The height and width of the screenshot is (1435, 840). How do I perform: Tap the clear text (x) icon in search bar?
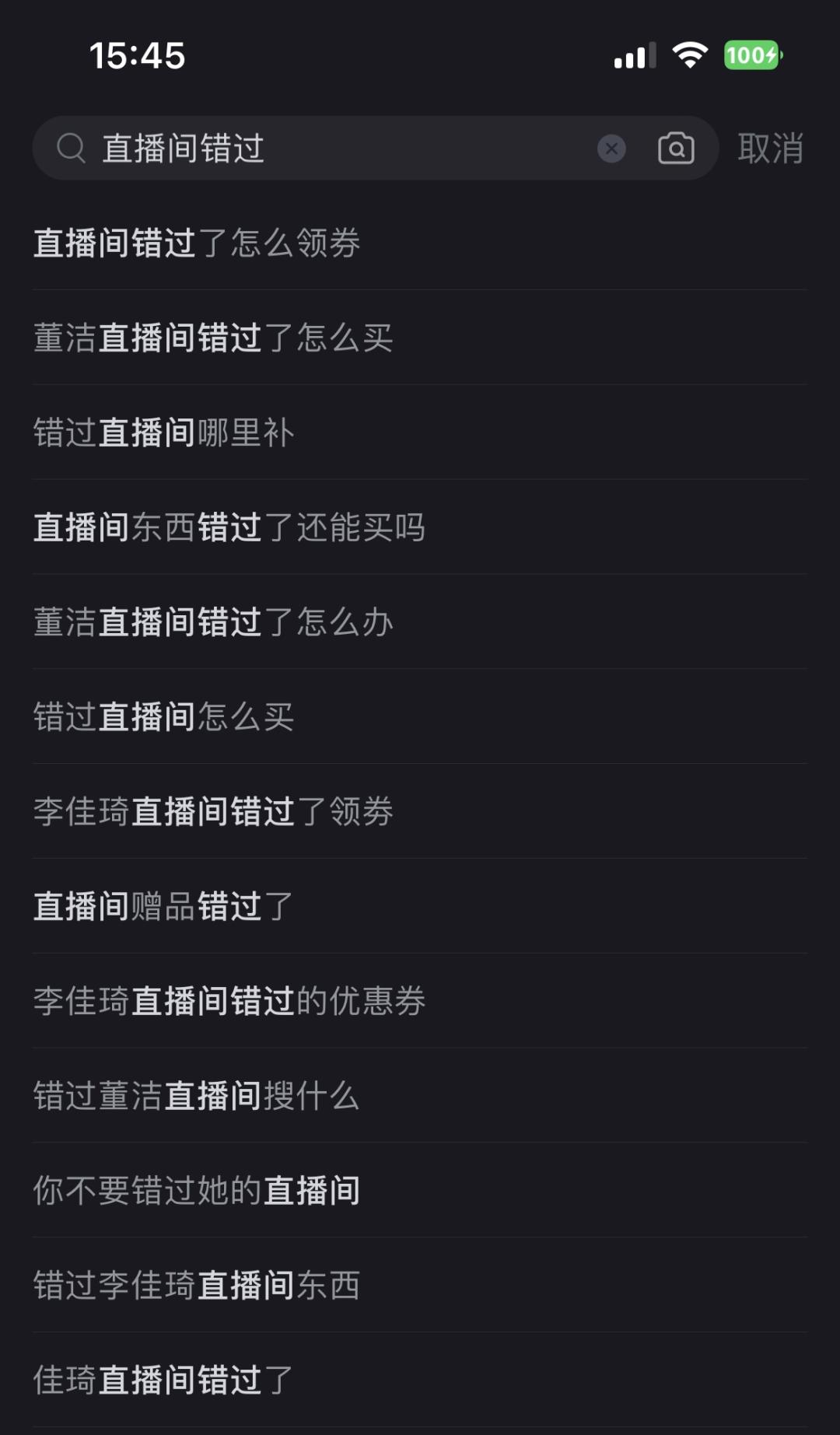611,148
